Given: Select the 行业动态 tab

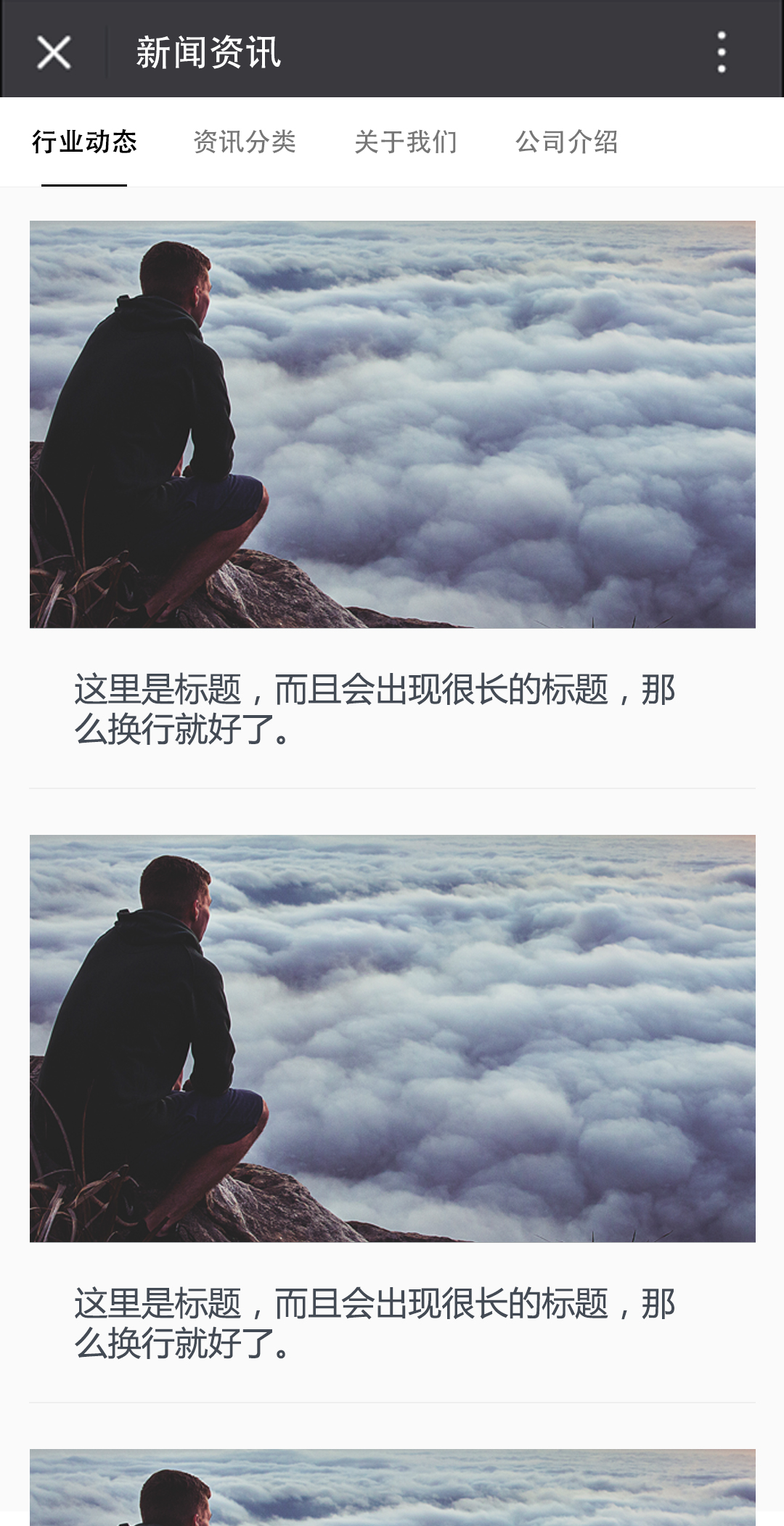Looking at the screenshot, I should tap(84, 142).
